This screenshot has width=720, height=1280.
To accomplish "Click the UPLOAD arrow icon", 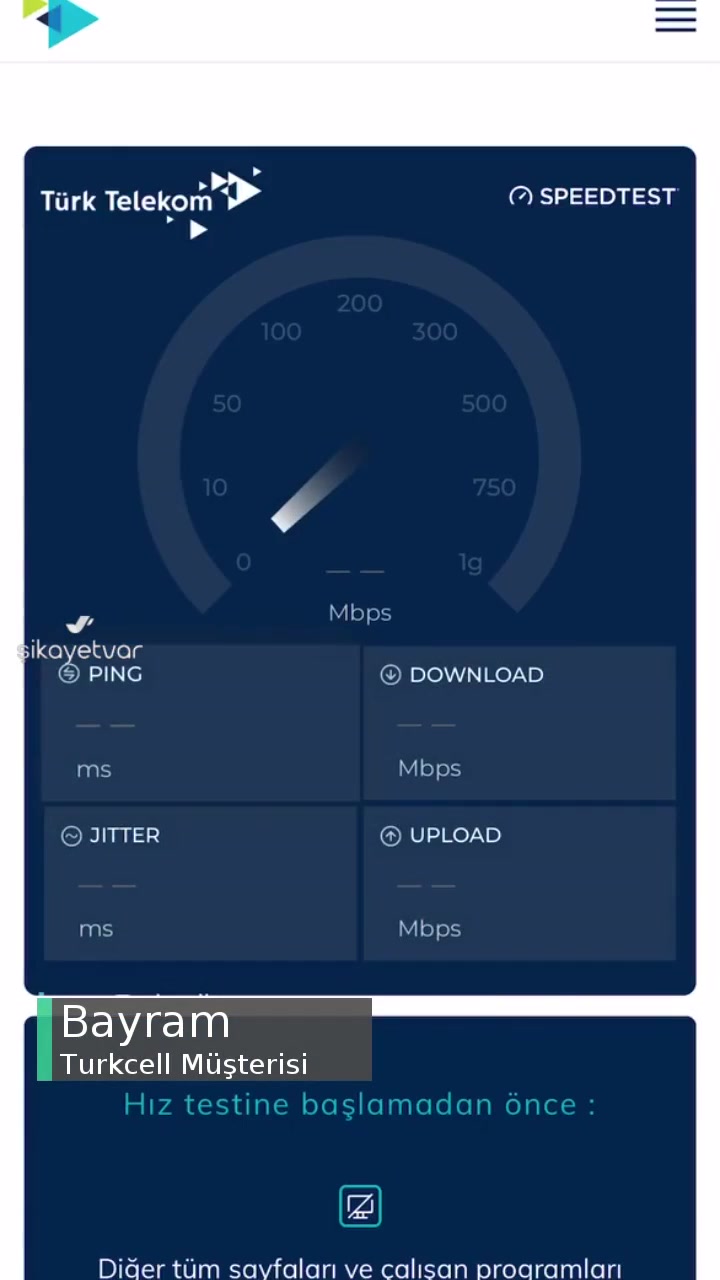I will click(390, 836).
